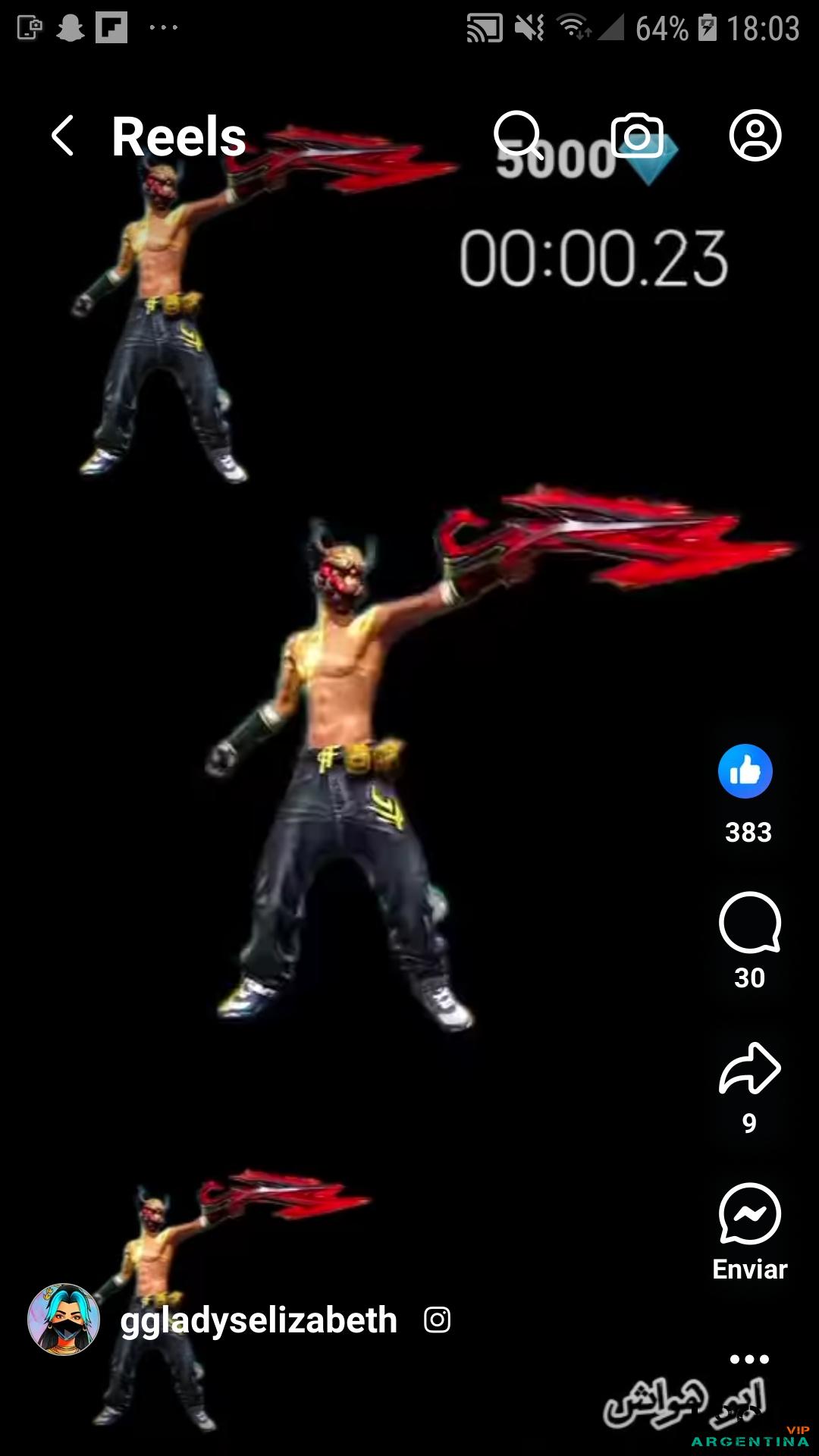Like this reel with the thumbs-up
Viewport: 819px width, 1456px height.
pos(745,771)
